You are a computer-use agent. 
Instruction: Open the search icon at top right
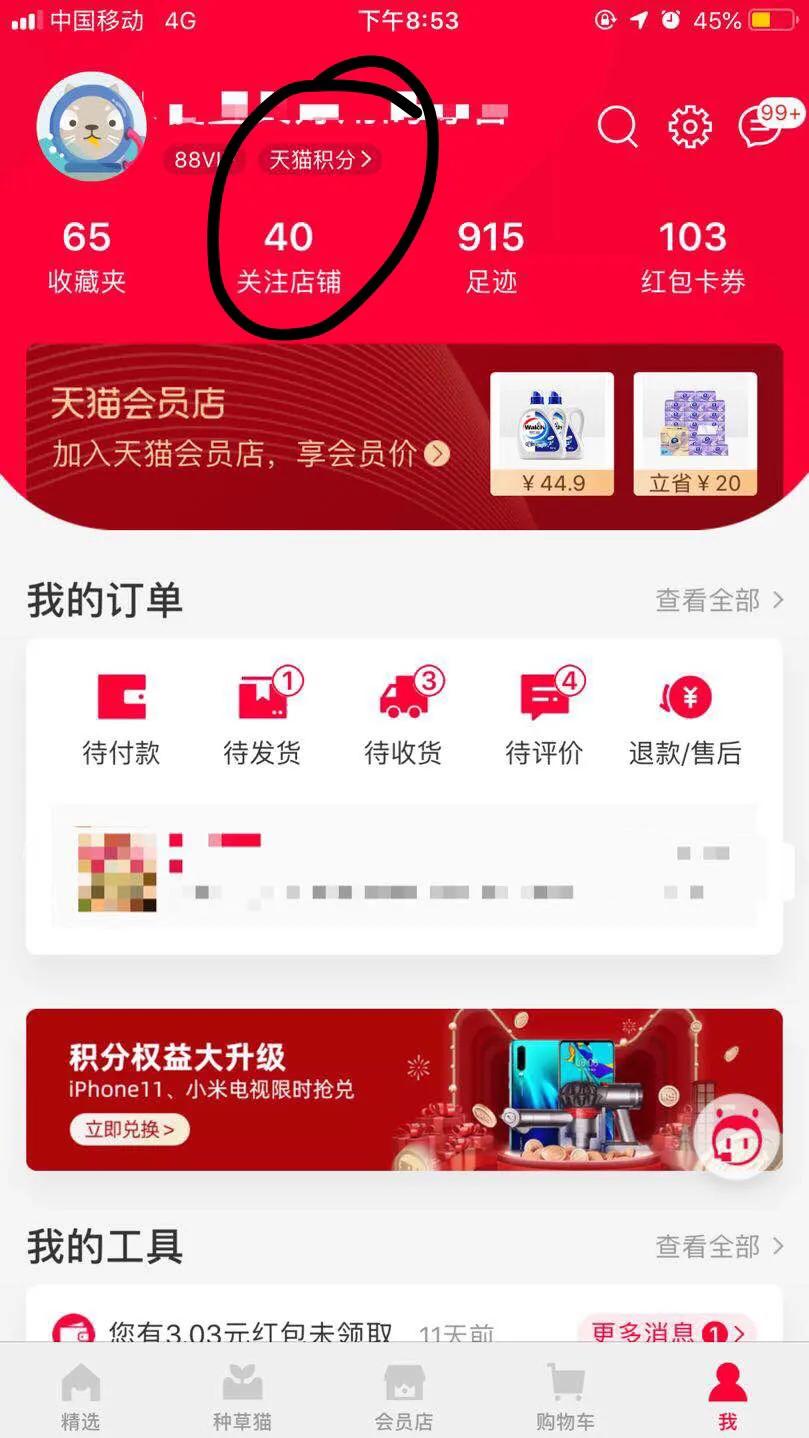(x=617, y=127)
